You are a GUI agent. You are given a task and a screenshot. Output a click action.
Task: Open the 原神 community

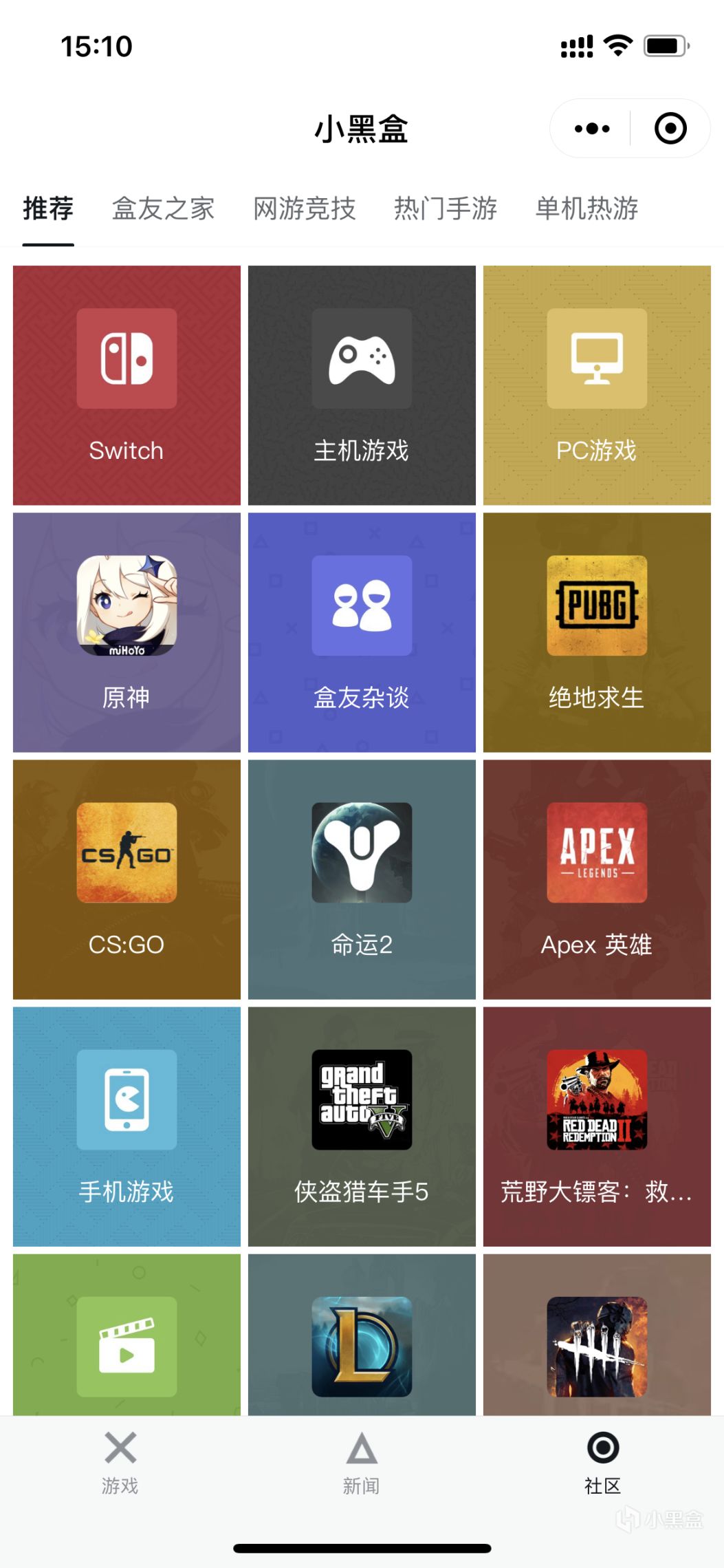[127, 632]
